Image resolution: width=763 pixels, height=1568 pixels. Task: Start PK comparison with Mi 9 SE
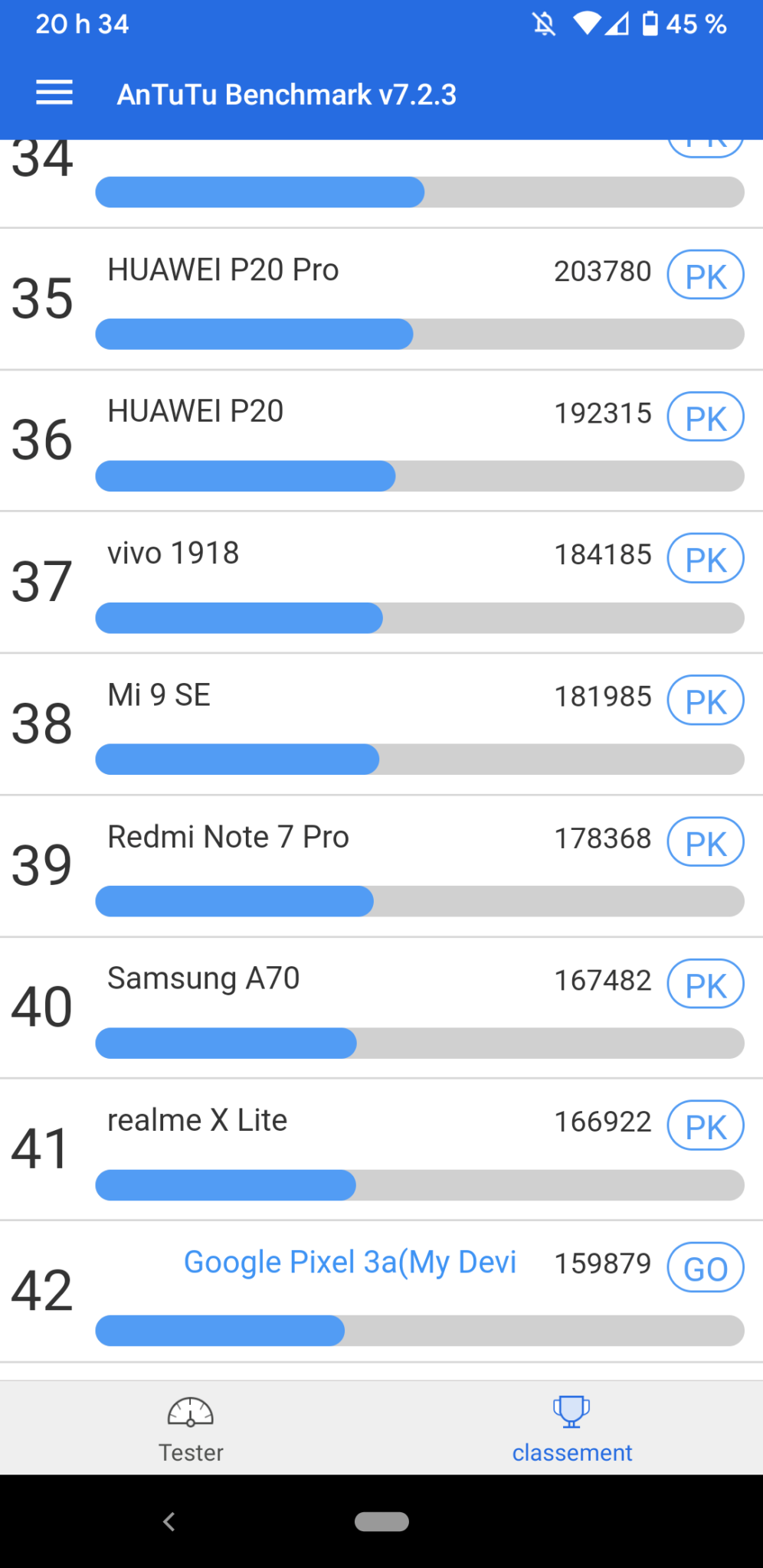[706, 701]
